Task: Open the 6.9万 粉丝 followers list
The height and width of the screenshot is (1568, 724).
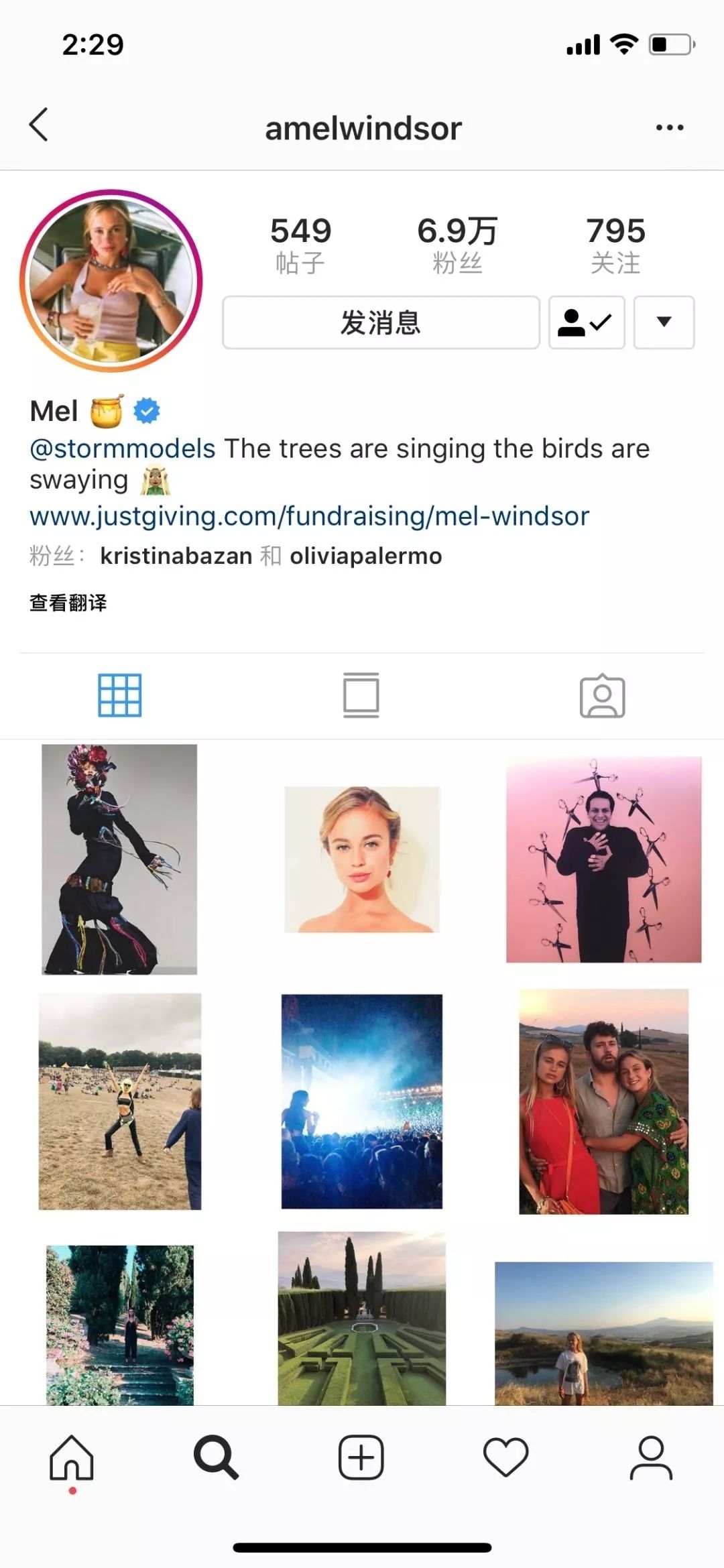Action: (x=457, y=245)
